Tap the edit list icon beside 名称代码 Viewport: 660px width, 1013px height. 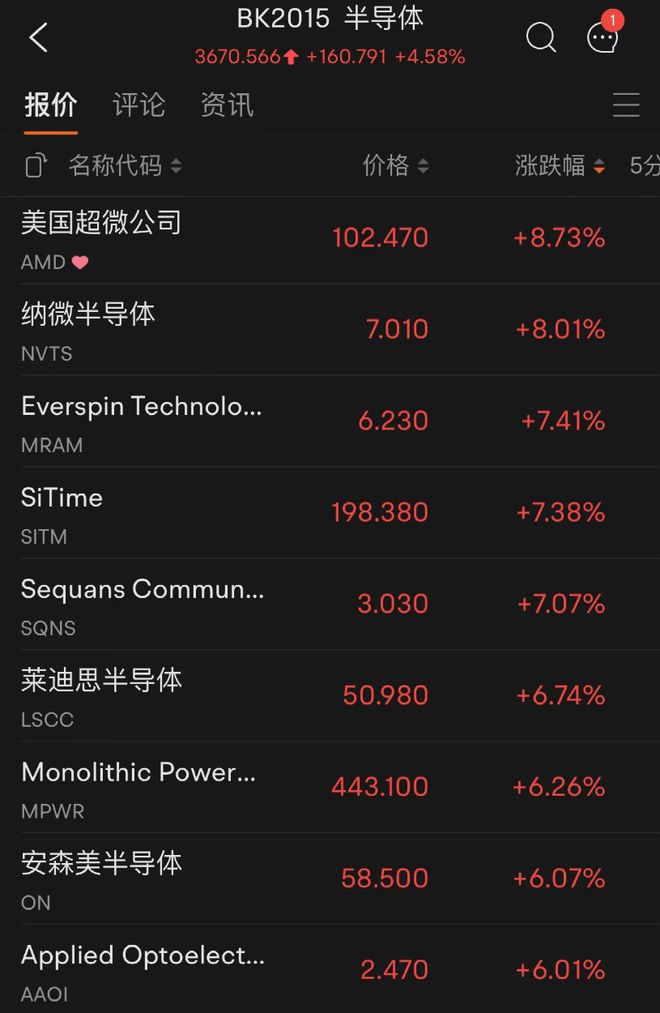point(36,166)
